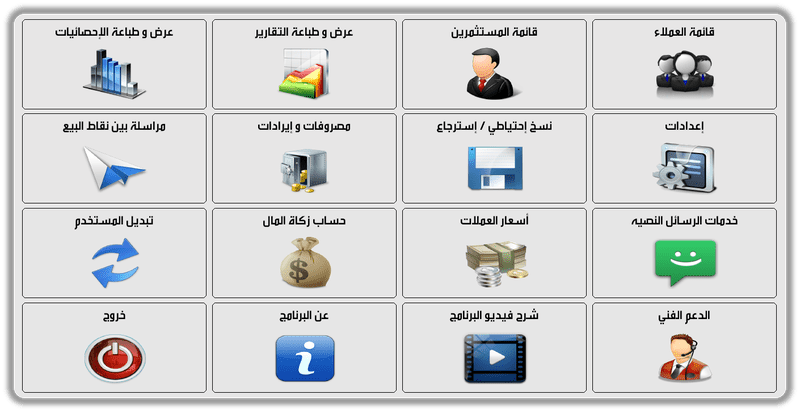Open SMS services (خدمات الرسائل النصيه)
The height and width of the screenshot is (412, 800).
[685, 254]
